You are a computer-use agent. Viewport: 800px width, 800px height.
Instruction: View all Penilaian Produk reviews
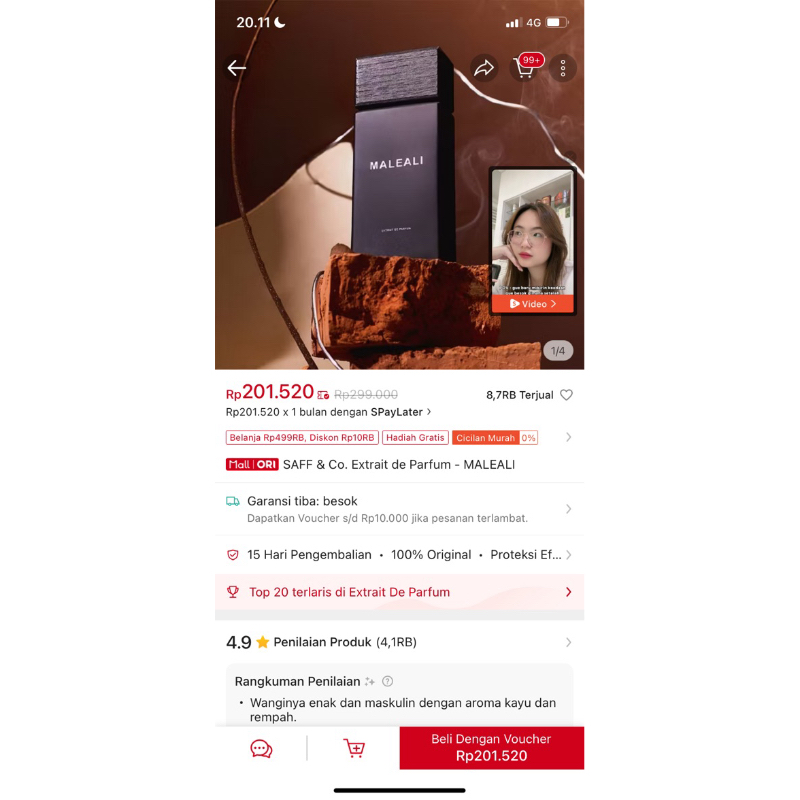click(568, 642)
